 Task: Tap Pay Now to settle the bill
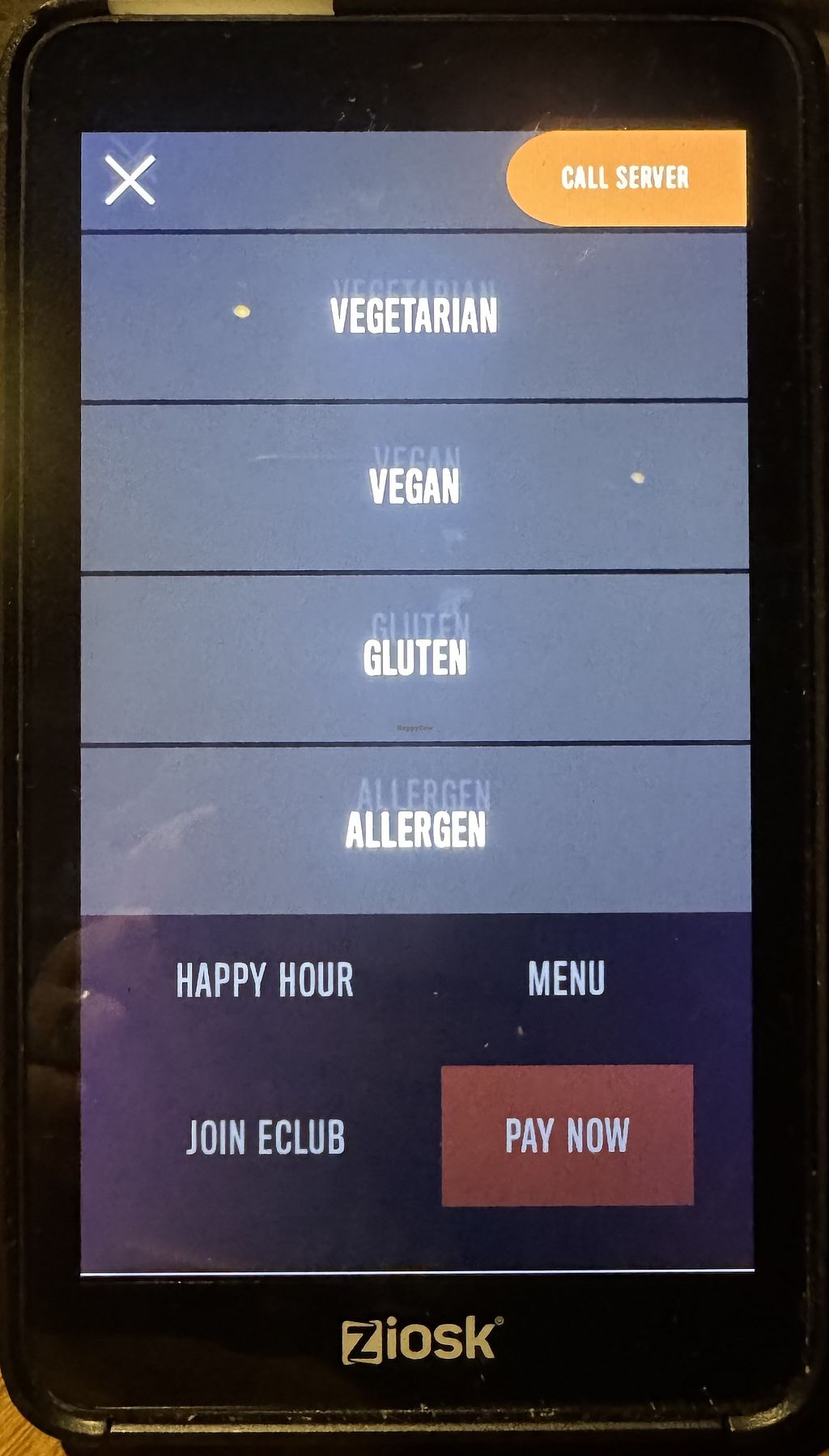567,1135
